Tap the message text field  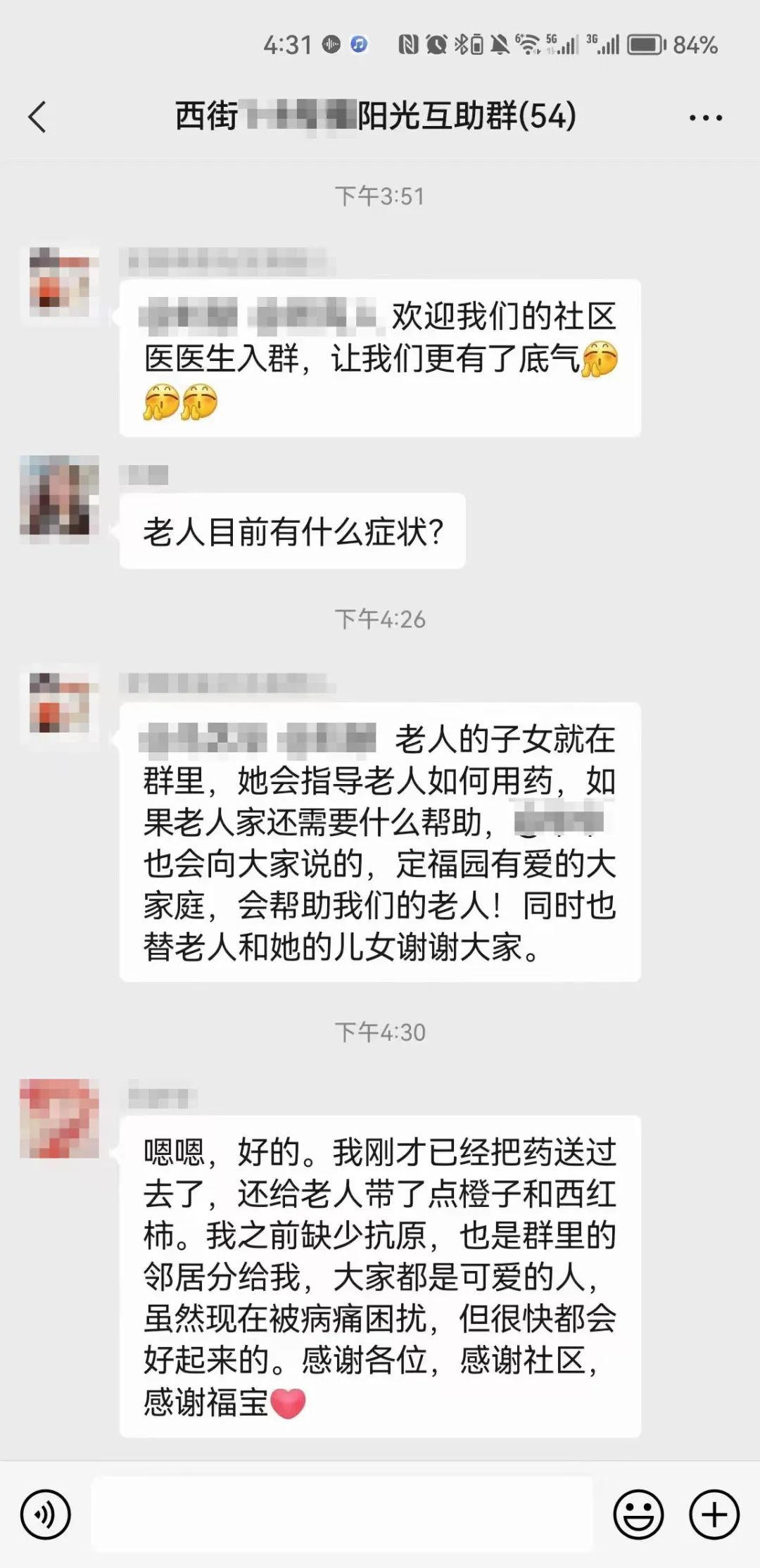tap(342, 1514)
